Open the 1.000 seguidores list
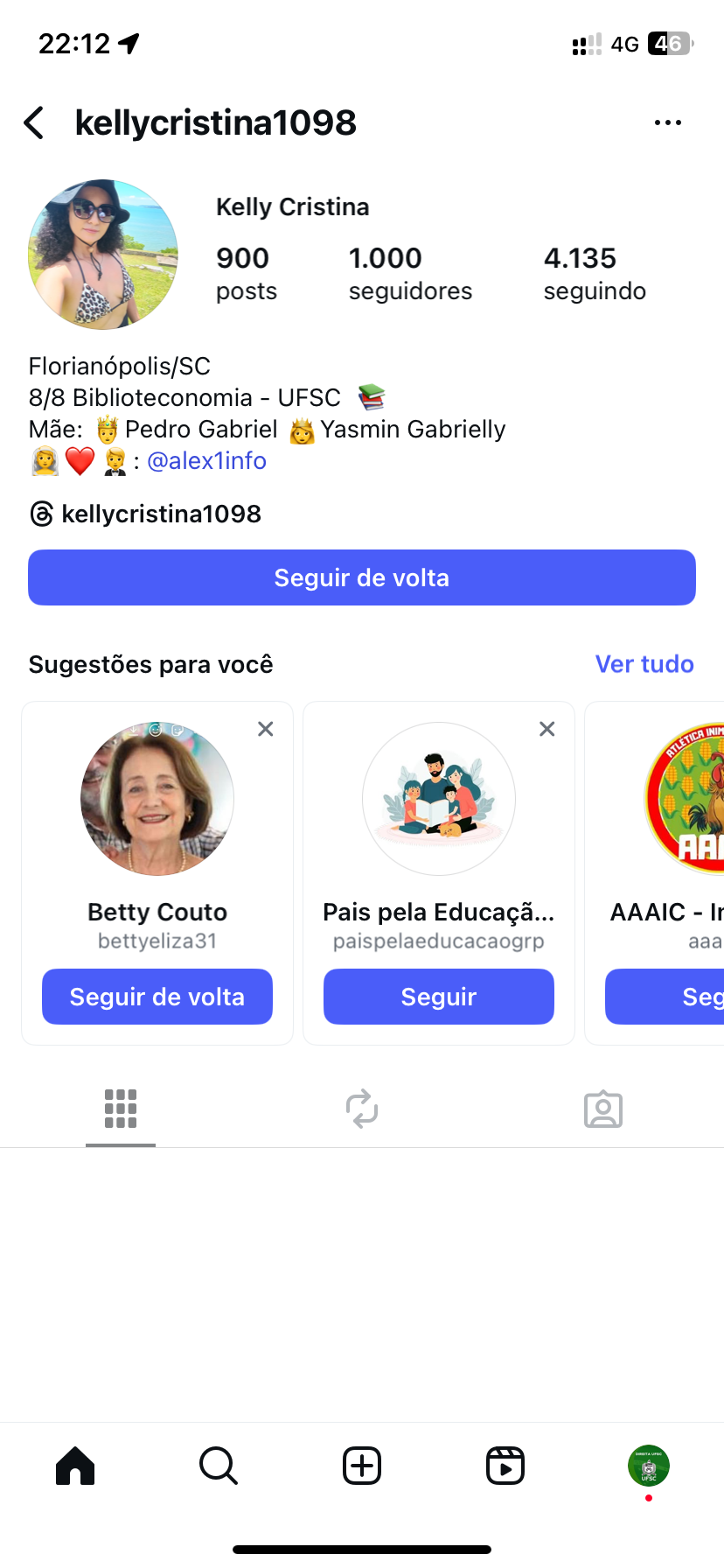The height and width of the screenshot is (1568, 724). click(x=410, y=274)
